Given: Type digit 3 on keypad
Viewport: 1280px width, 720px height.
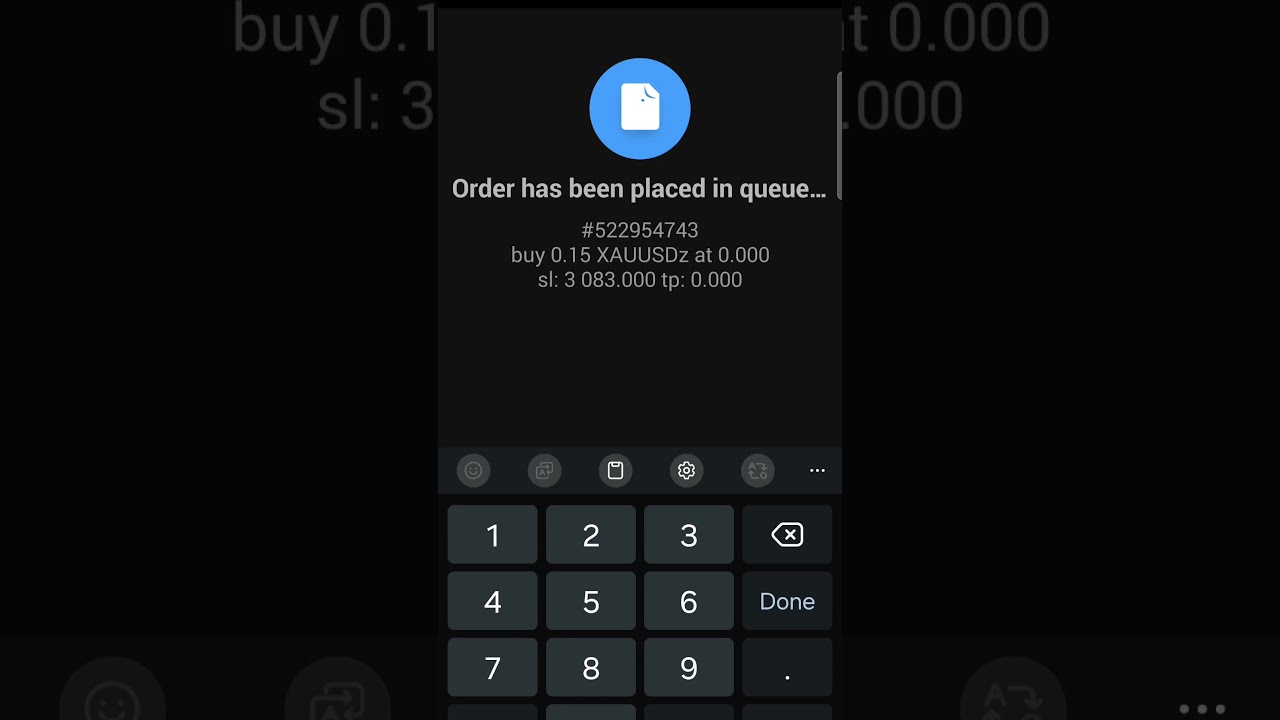Looking at the screenshot, I should (689, 535).
